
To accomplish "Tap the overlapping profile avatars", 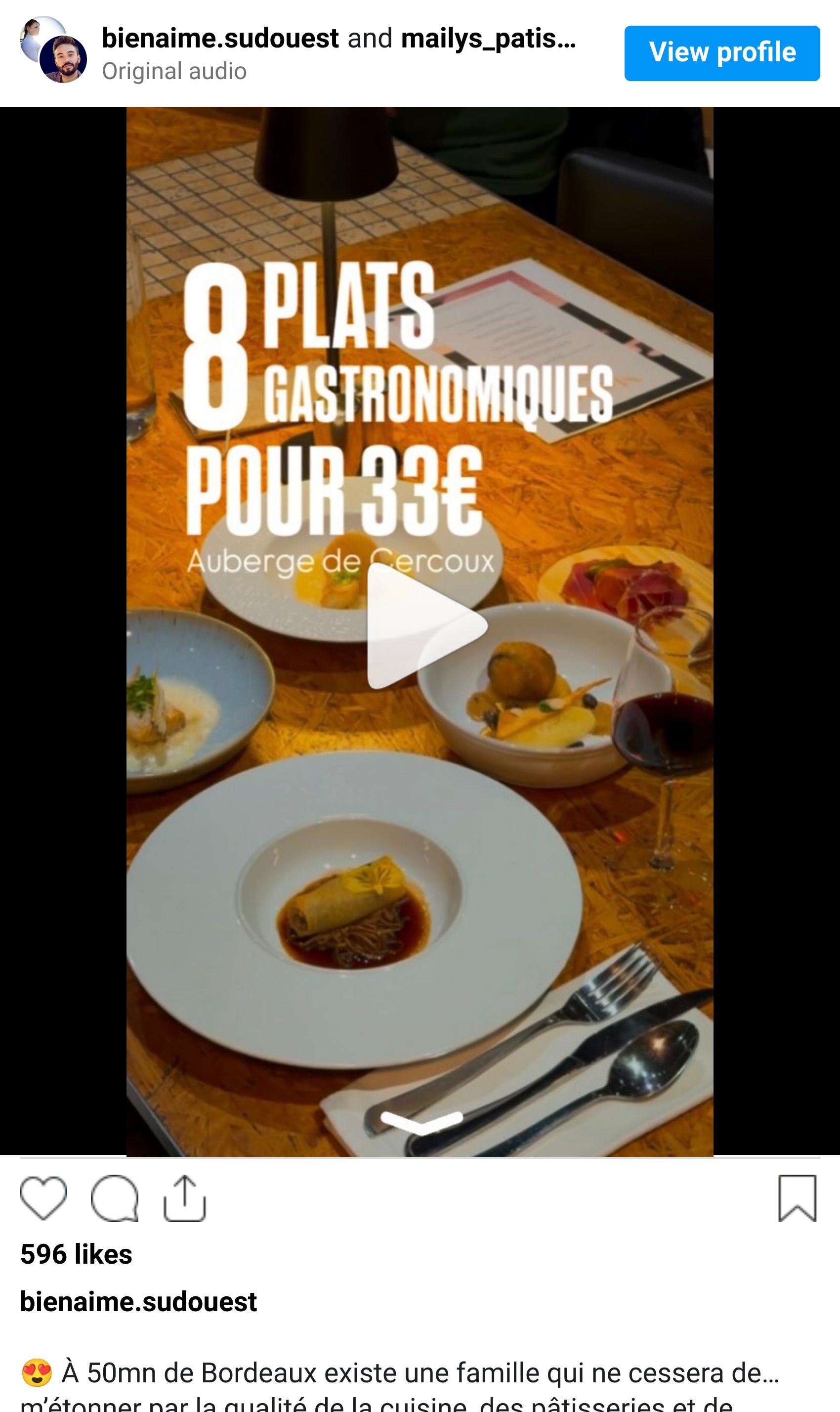I will (53, 50).
